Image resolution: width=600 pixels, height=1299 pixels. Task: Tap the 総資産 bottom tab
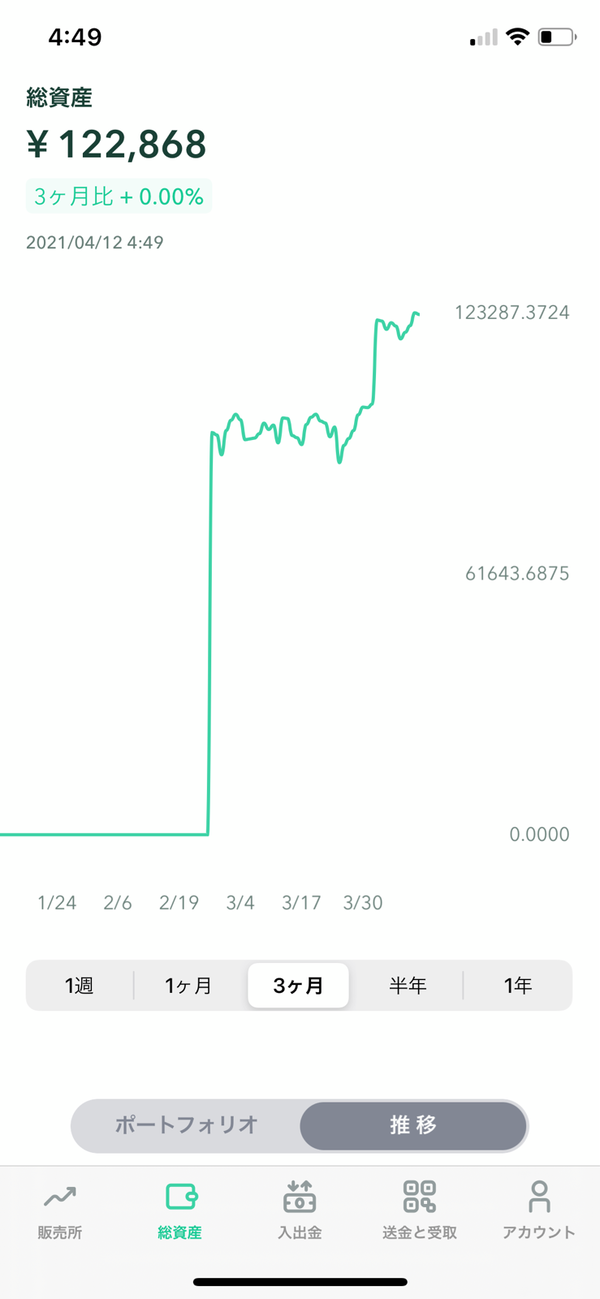[x=180, y=1210]
